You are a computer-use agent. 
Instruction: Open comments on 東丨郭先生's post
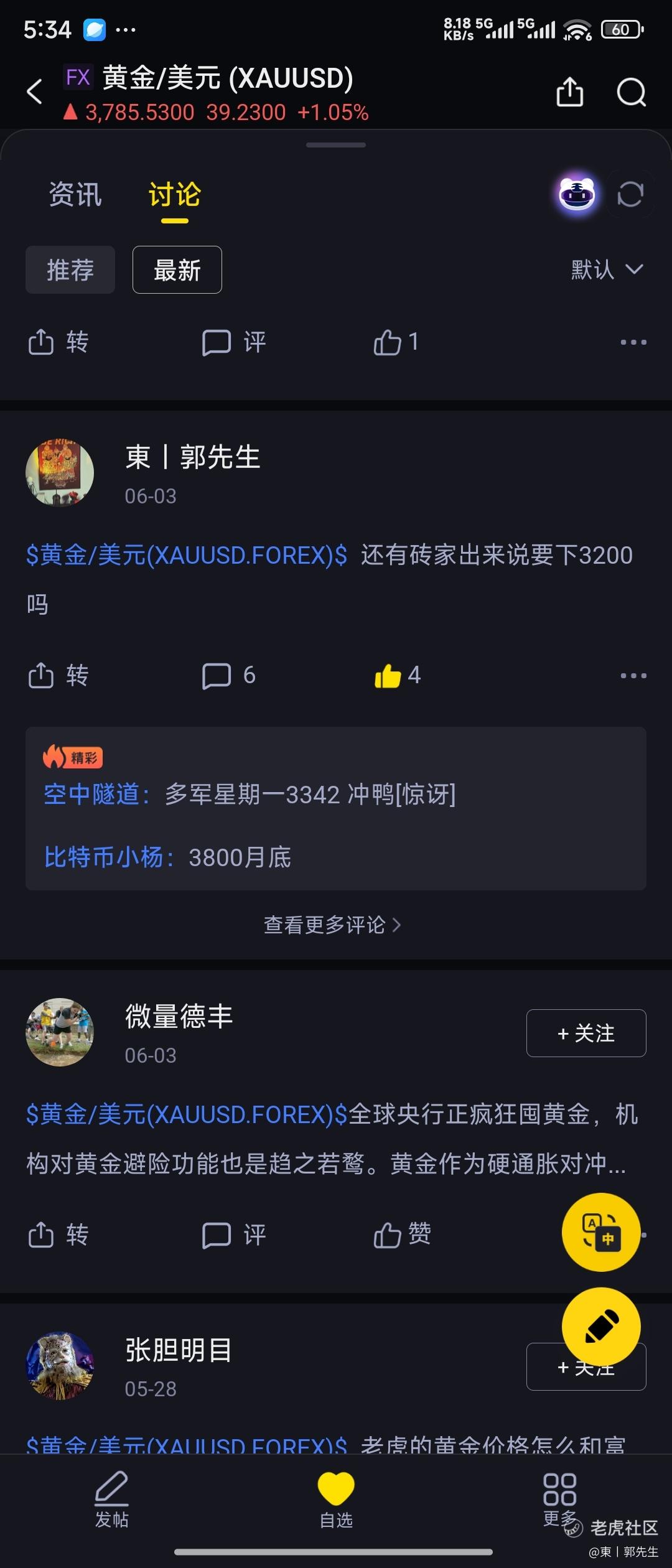(228, 676)
